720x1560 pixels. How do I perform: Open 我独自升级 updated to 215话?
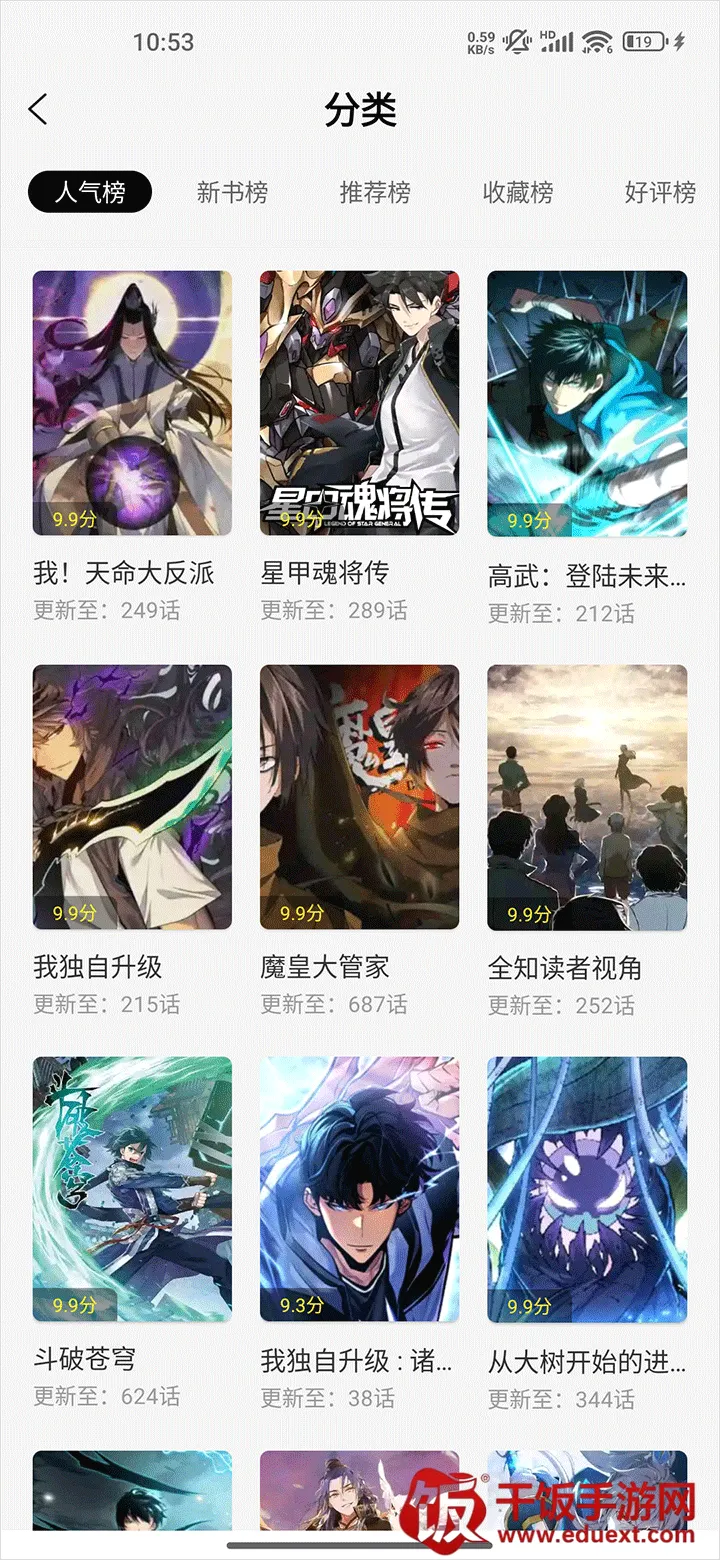[132, 797]
